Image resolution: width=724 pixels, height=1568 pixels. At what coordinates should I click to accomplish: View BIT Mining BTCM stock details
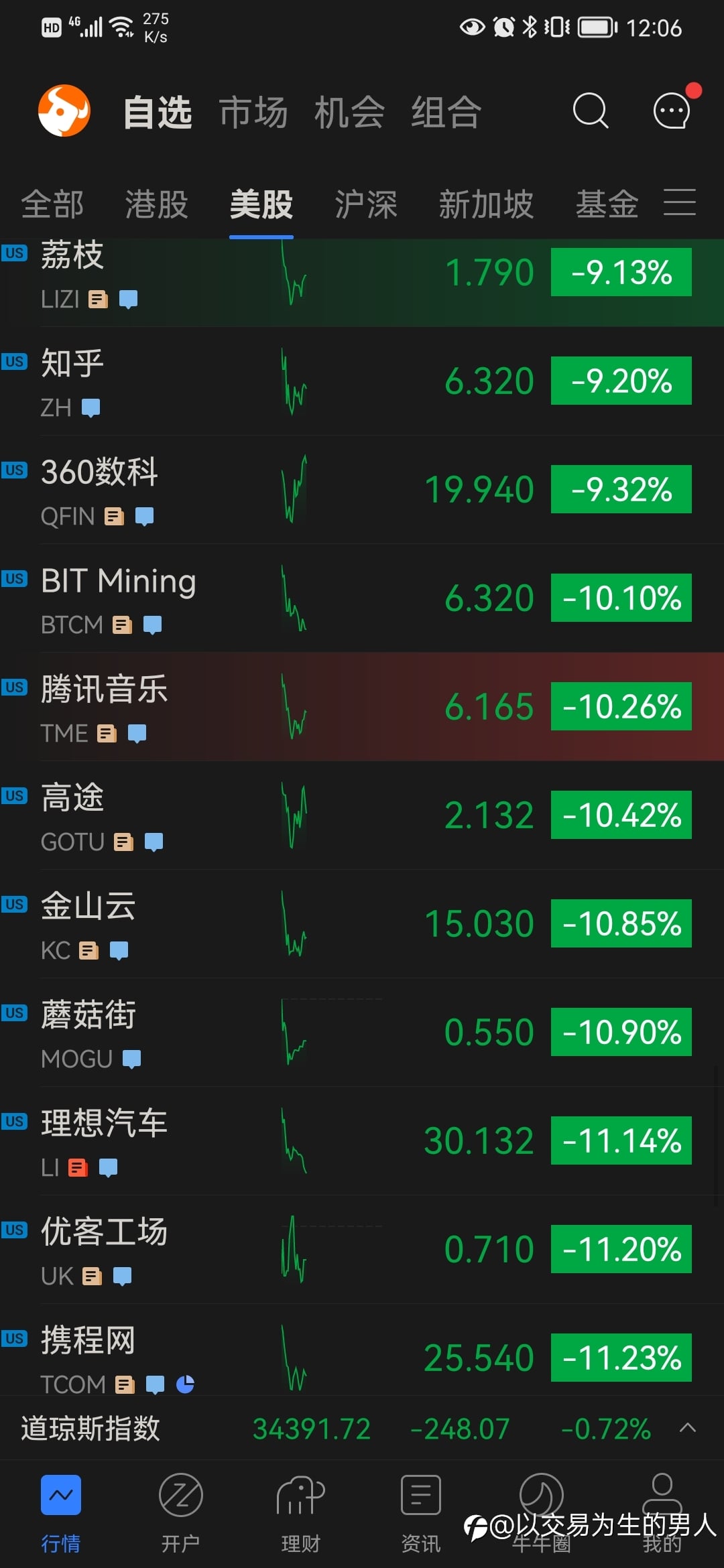pos(362,598)
